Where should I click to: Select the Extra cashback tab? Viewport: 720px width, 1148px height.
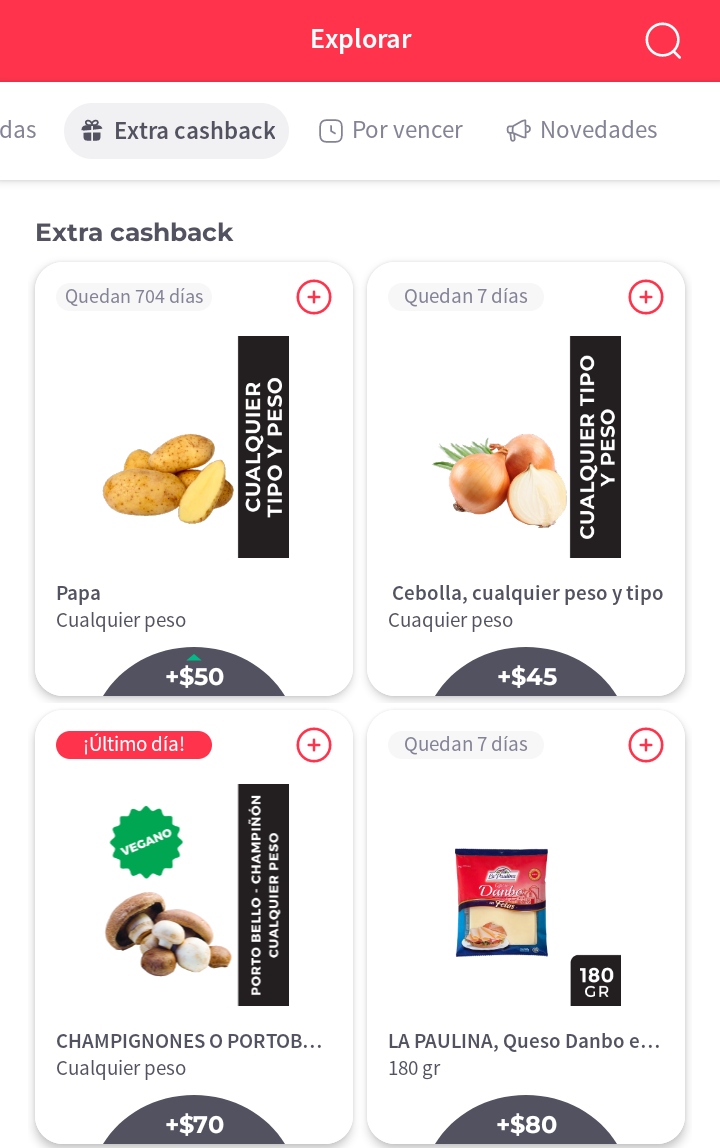[177, 131]
